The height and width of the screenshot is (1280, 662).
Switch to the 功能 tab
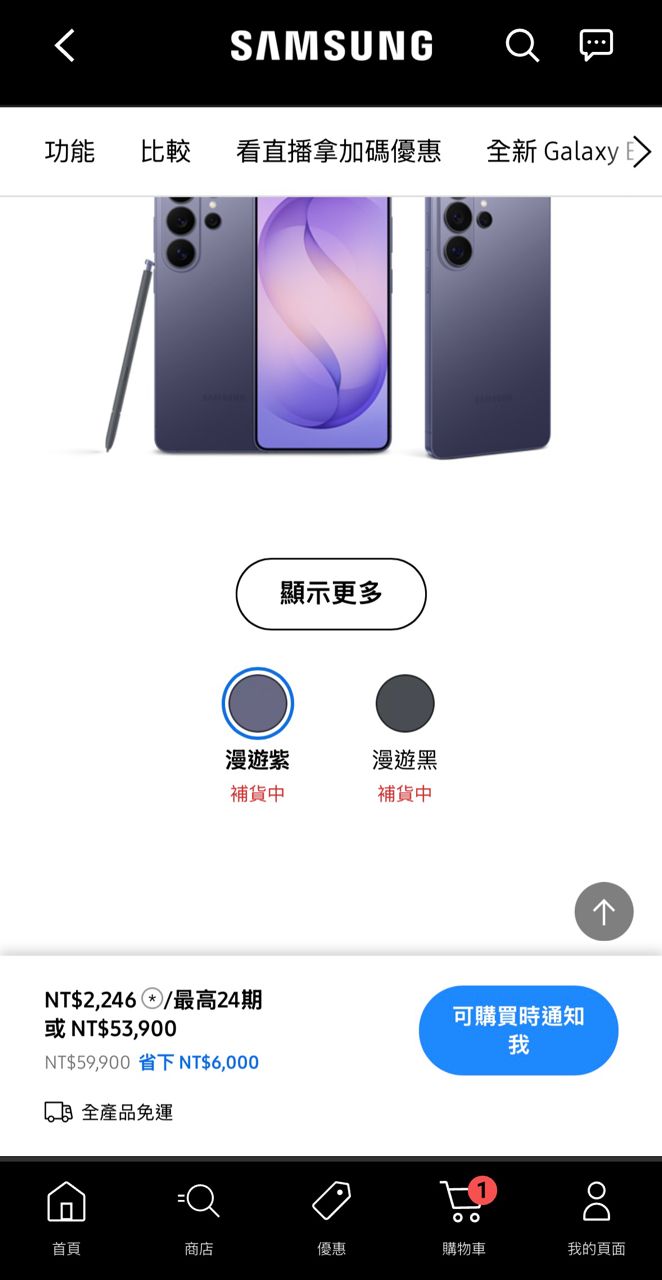click(x=70, y=152)
